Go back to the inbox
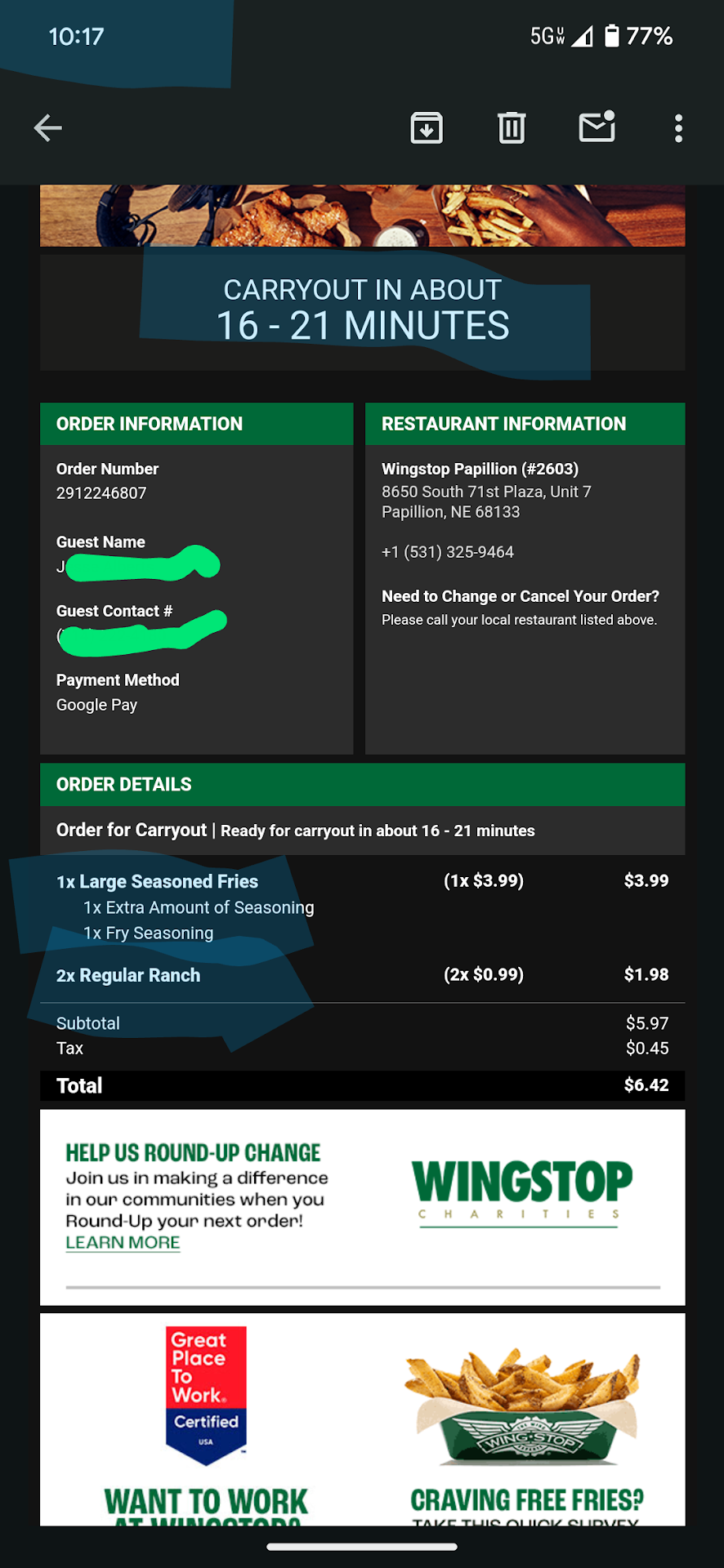Screen dimensions: 724x1568 coord(47,128)
